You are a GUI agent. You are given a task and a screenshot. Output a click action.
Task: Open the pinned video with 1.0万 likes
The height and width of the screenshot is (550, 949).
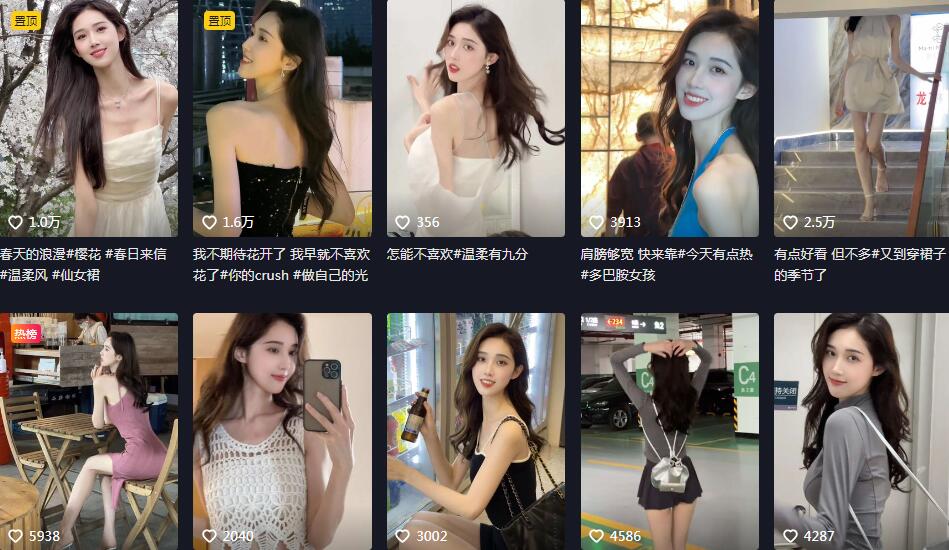[x=89, y=118]
